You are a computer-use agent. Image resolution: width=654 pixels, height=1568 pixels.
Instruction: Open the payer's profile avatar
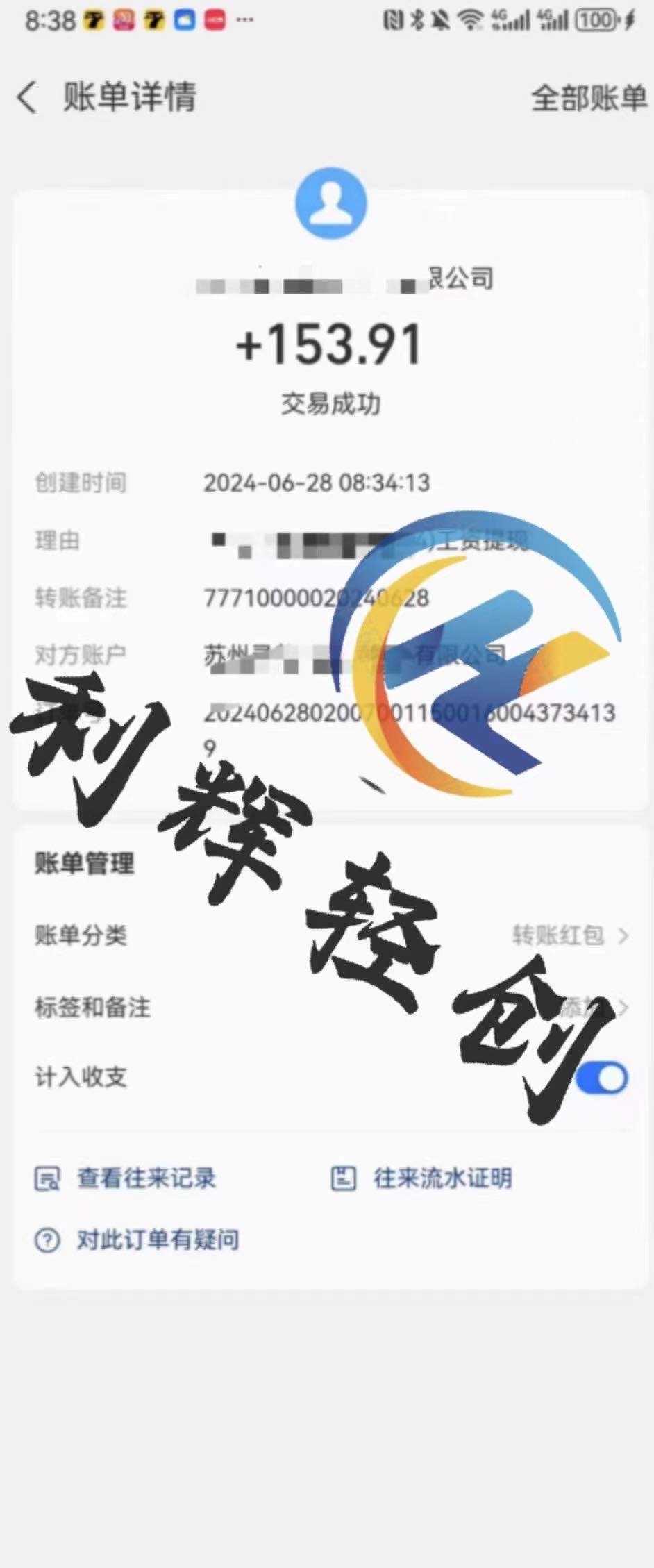(330, 203)
